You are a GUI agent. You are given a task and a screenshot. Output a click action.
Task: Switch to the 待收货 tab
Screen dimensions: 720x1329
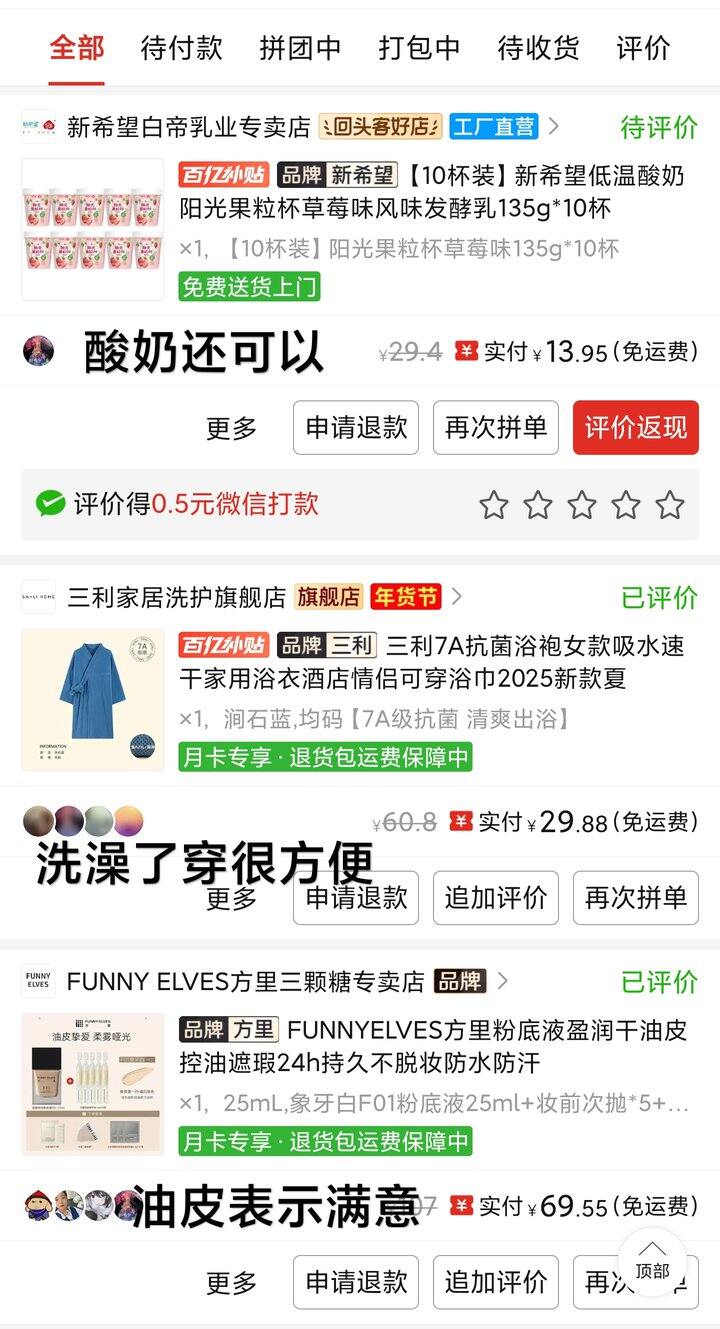coord(538,47)
